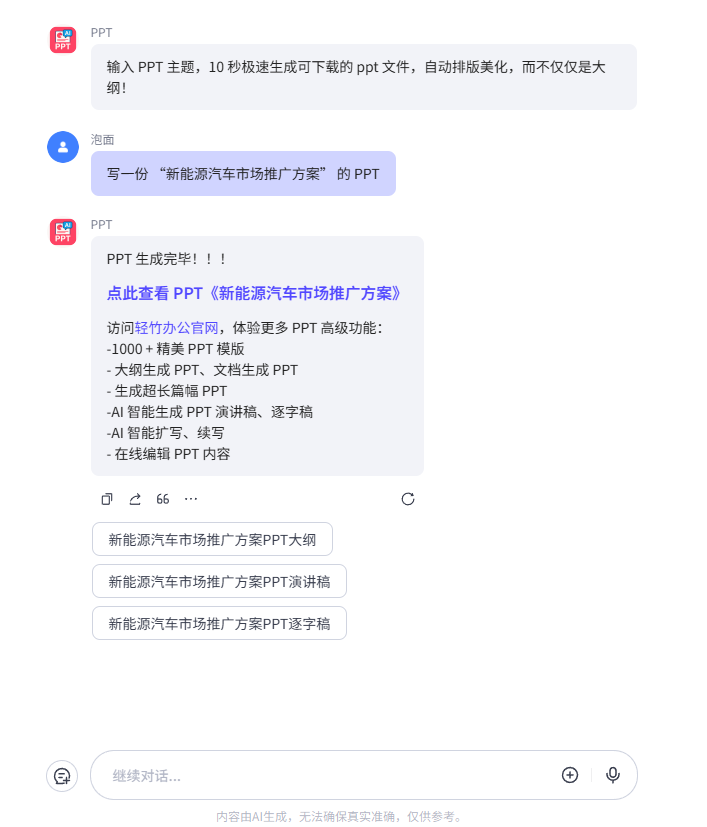
Task: Share the PPT response
Action: (135, 499)
